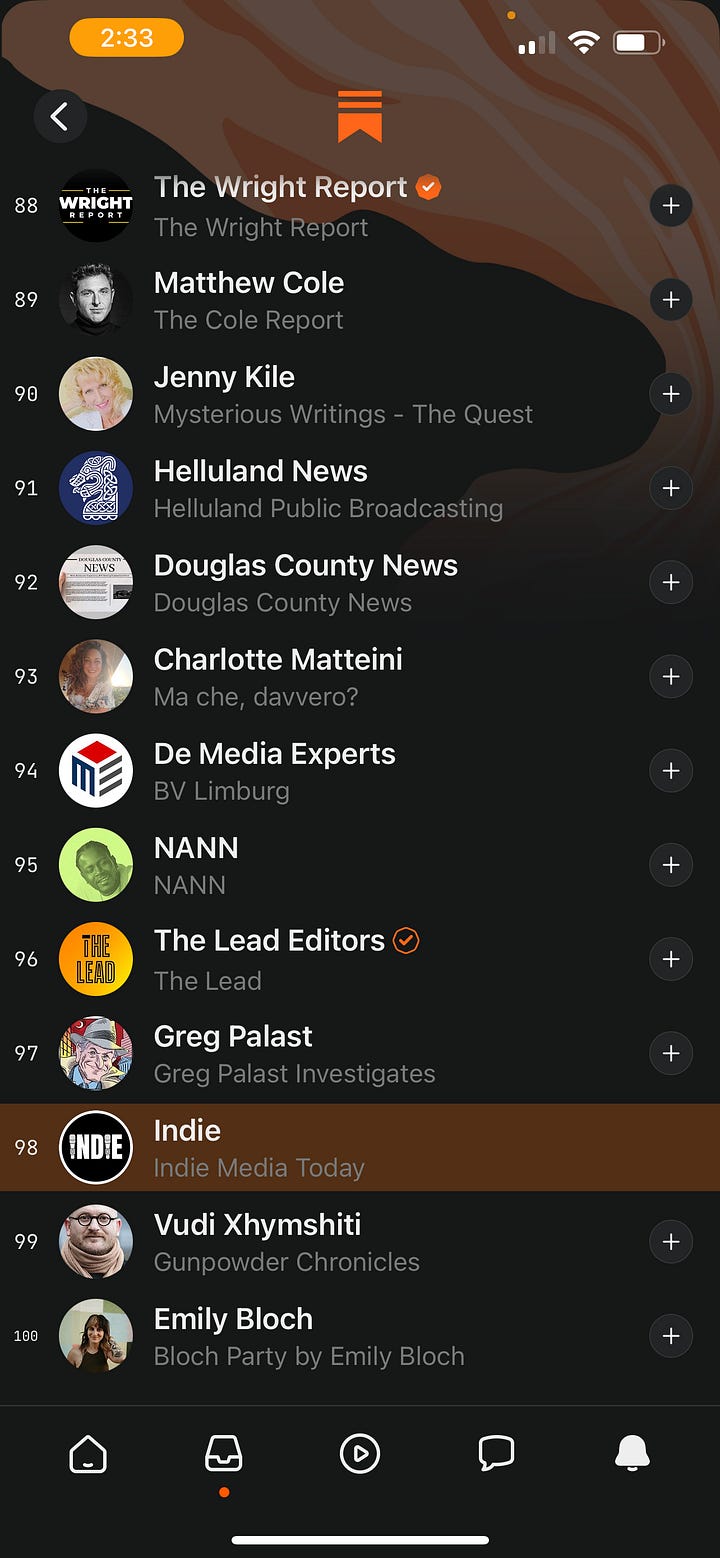Tap plus beside Douglas County News
The height and width of the screenshot is (1558, 720).
[x=670, y=582]
